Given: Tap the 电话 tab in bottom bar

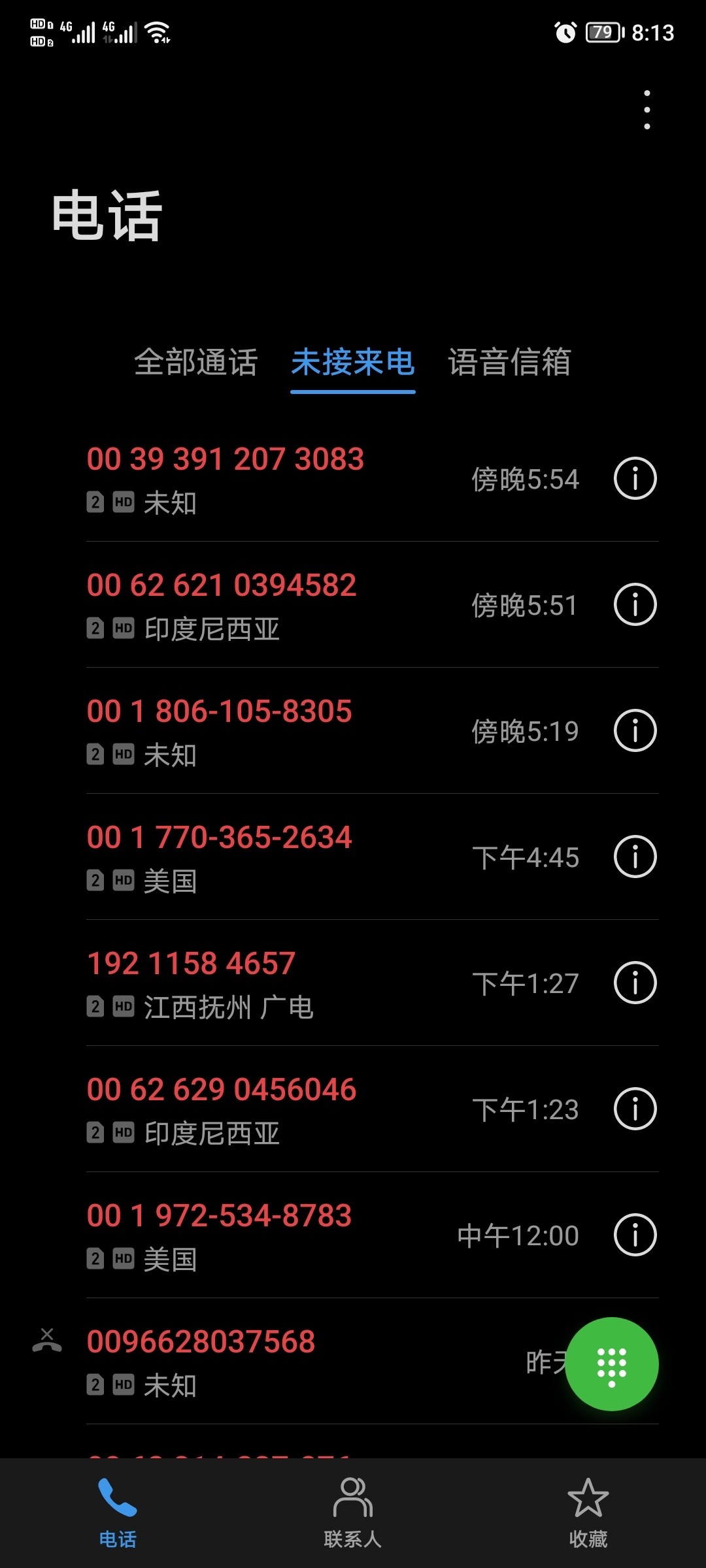Looking at the screenshot, I should [x=118, y=1512].
